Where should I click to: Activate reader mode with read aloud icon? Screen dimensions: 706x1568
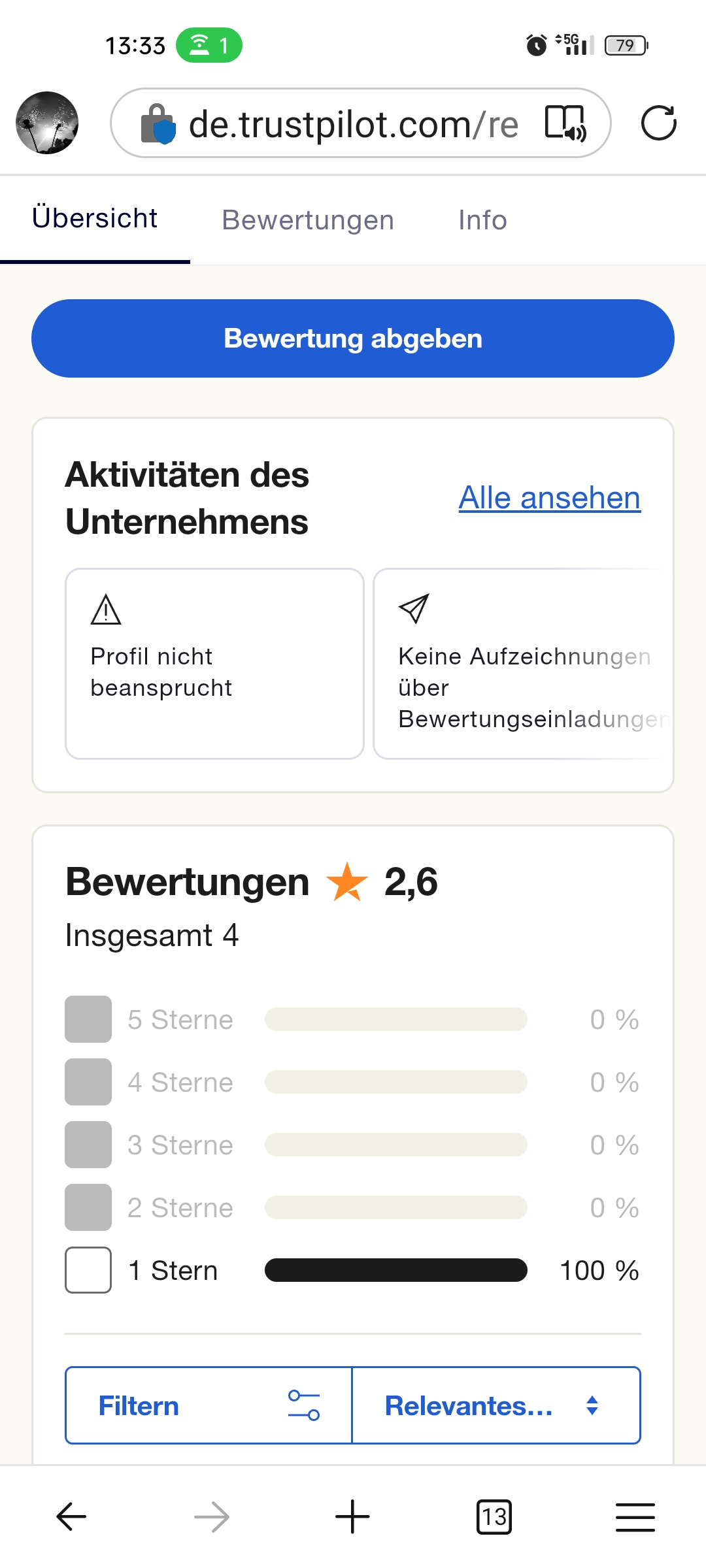coord(565,123)
